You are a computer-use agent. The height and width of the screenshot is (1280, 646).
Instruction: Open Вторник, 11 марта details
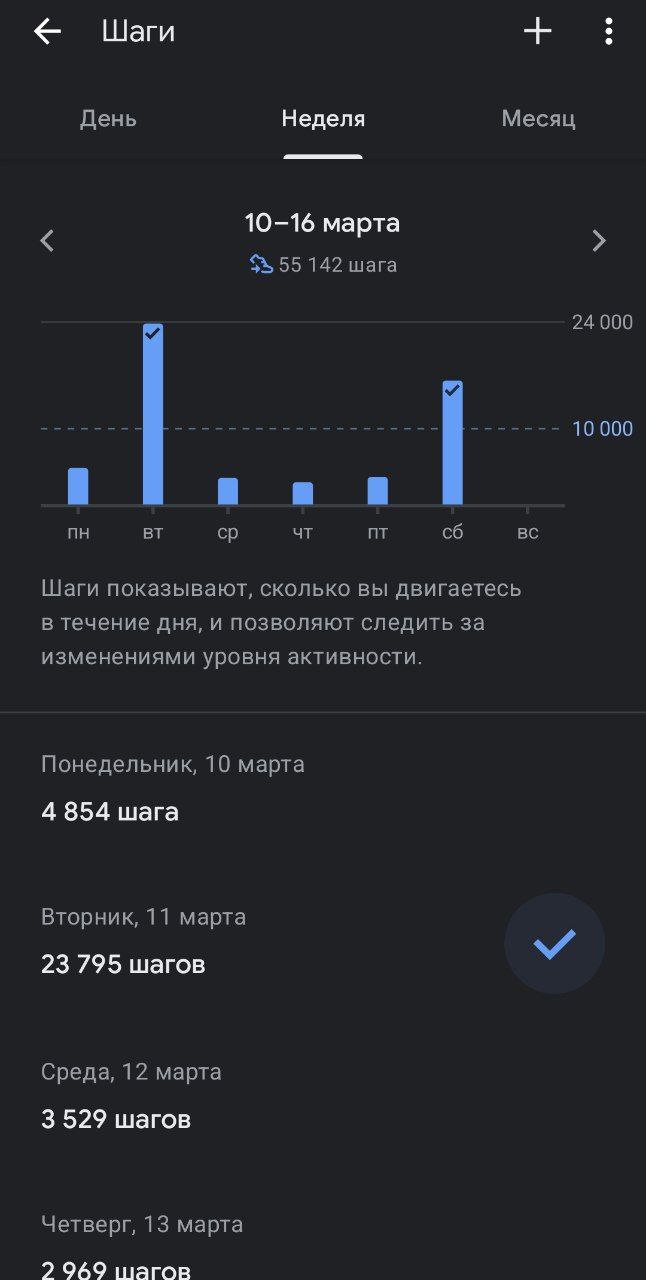click(x=323, y=942)
